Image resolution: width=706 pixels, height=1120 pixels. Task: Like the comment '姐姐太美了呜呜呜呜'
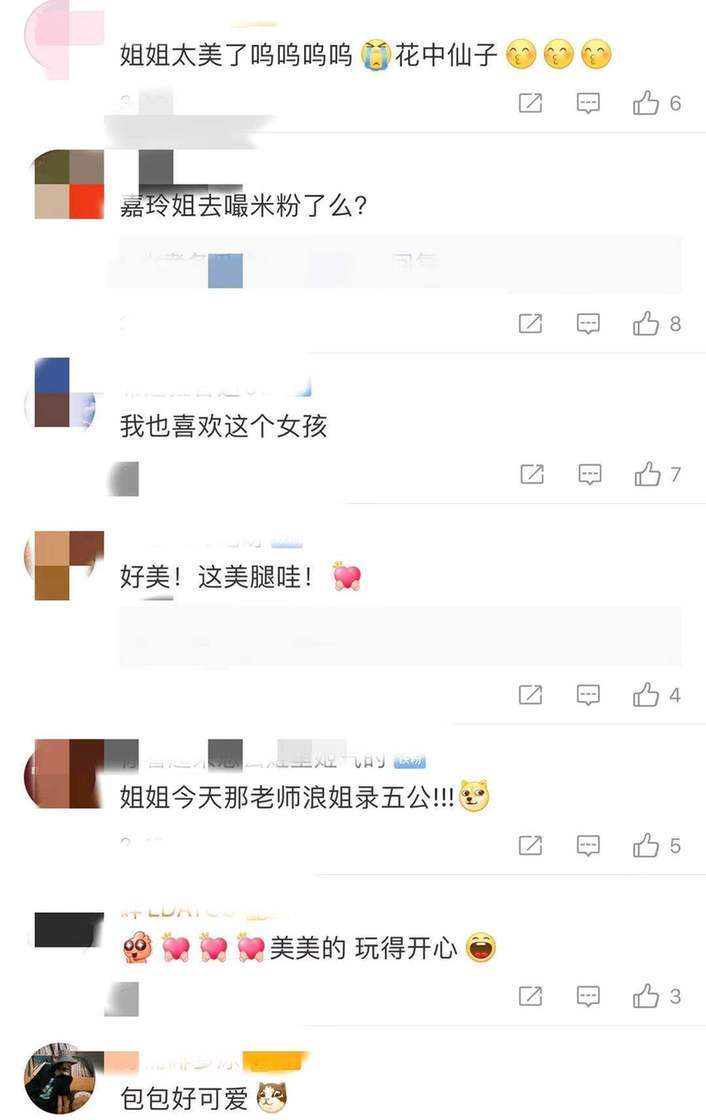point(647,103)
